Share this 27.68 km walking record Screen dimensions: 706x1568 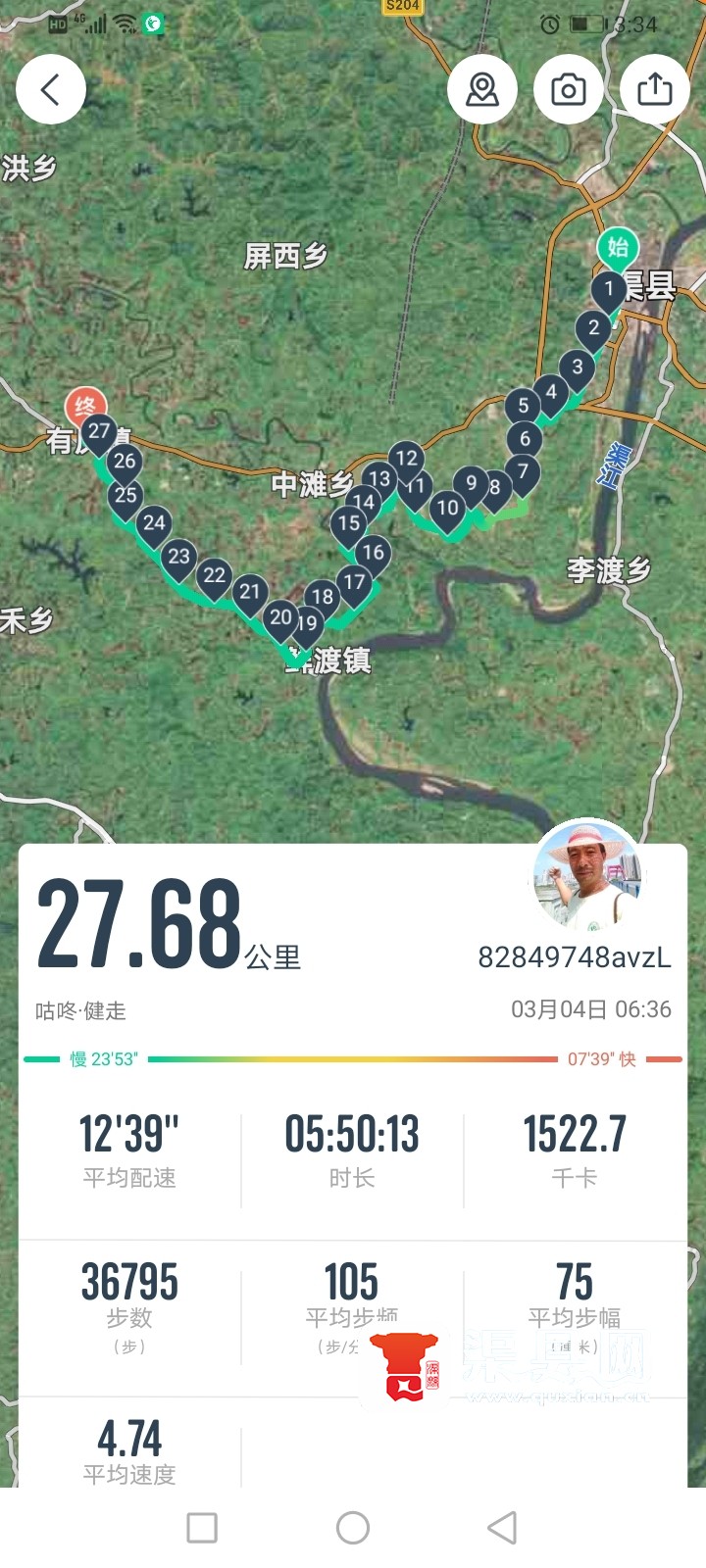[x=655, y=89]
